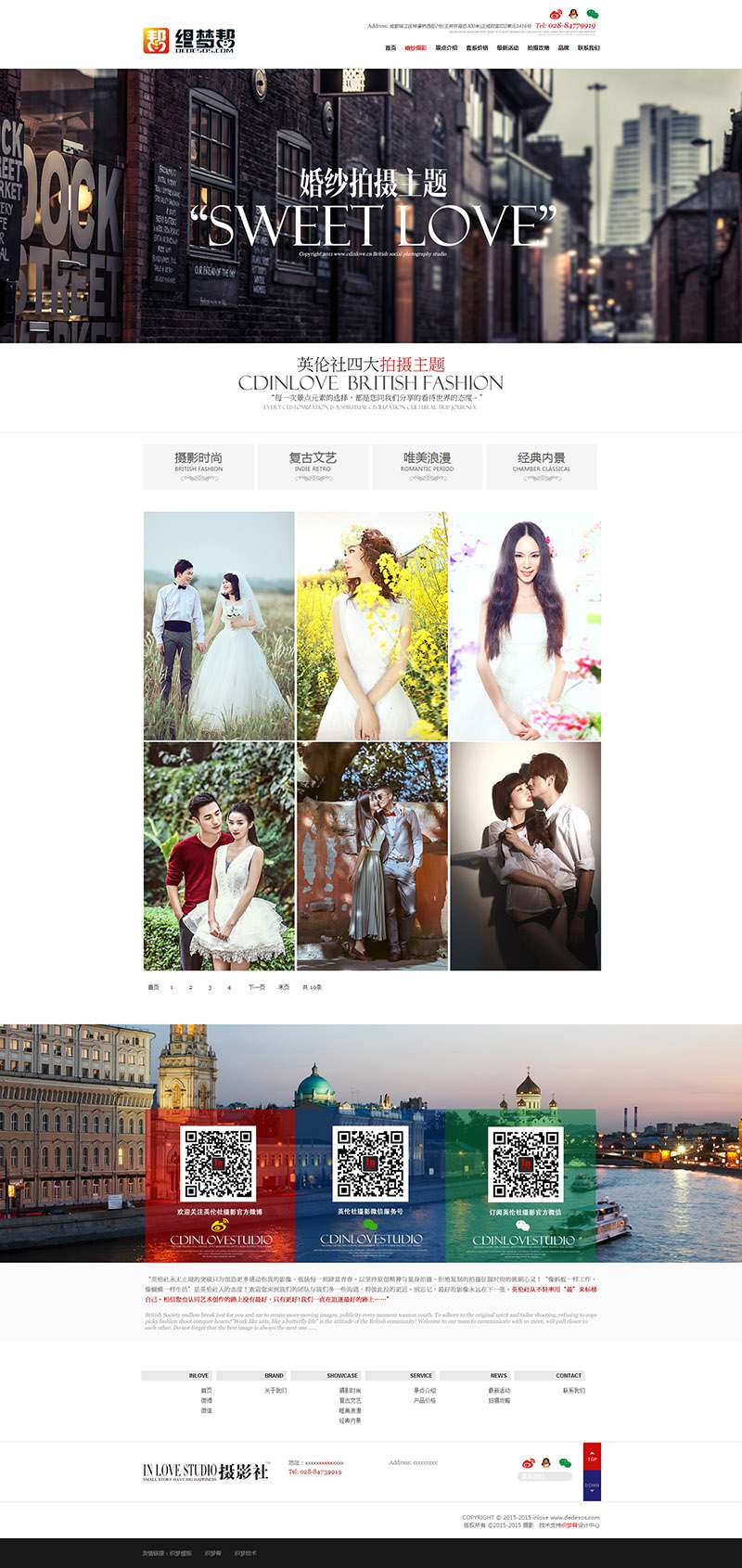Open the WeChat icon in the header
Image resolution: width=742 pixels, height=1568 pixels.
point(593,14)
